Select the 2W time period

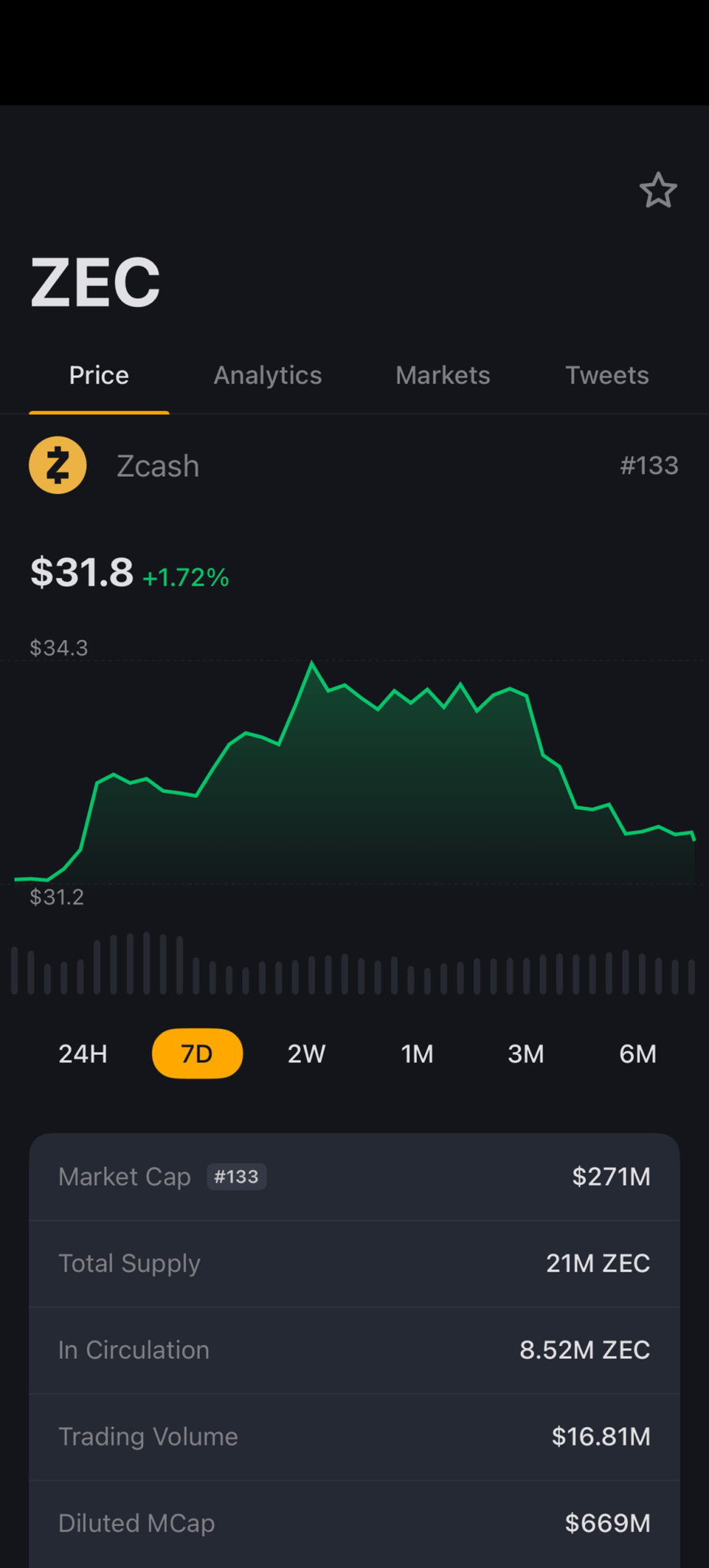pyautogui.click(x=306, y=1053)
